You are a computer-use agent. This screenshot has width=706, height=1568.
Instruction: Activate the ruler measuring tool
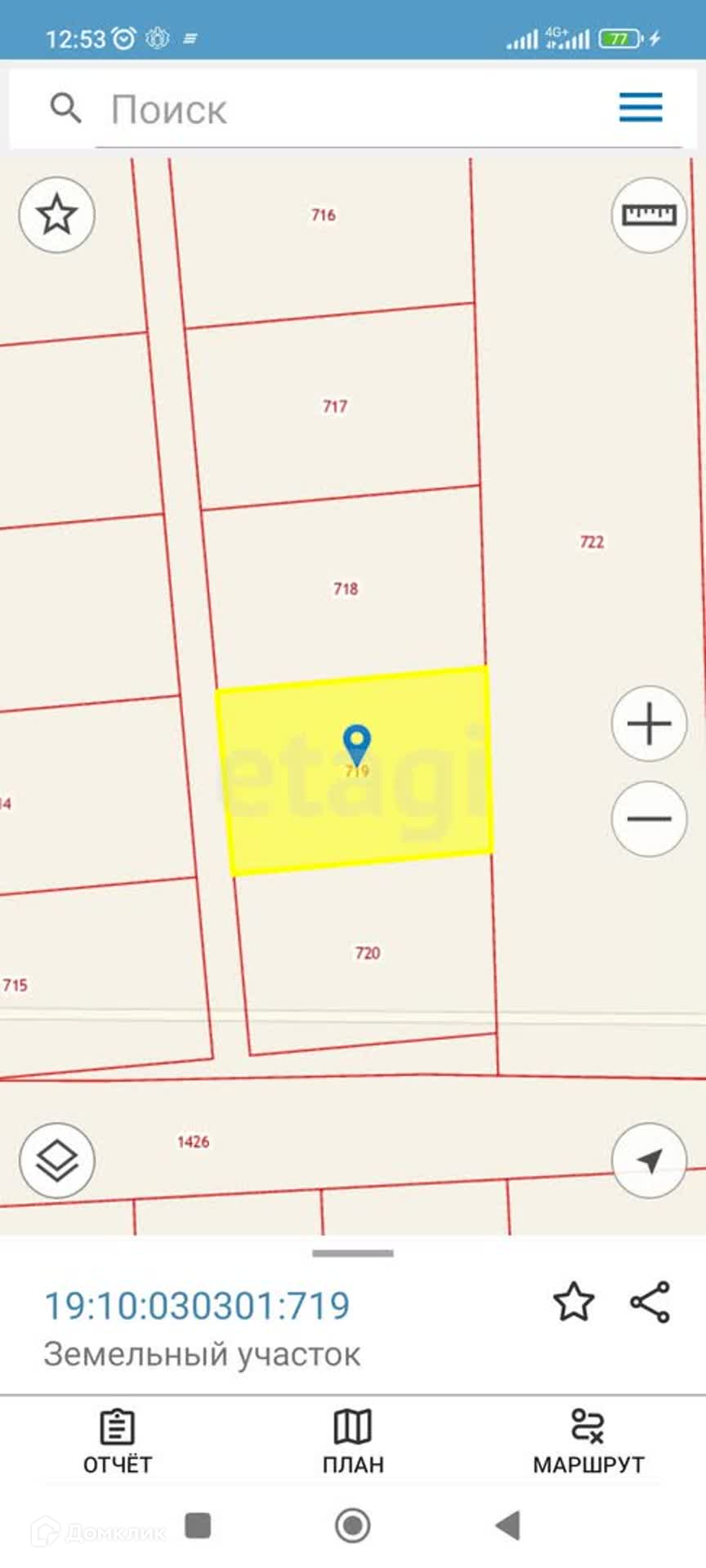coord(649,216)
